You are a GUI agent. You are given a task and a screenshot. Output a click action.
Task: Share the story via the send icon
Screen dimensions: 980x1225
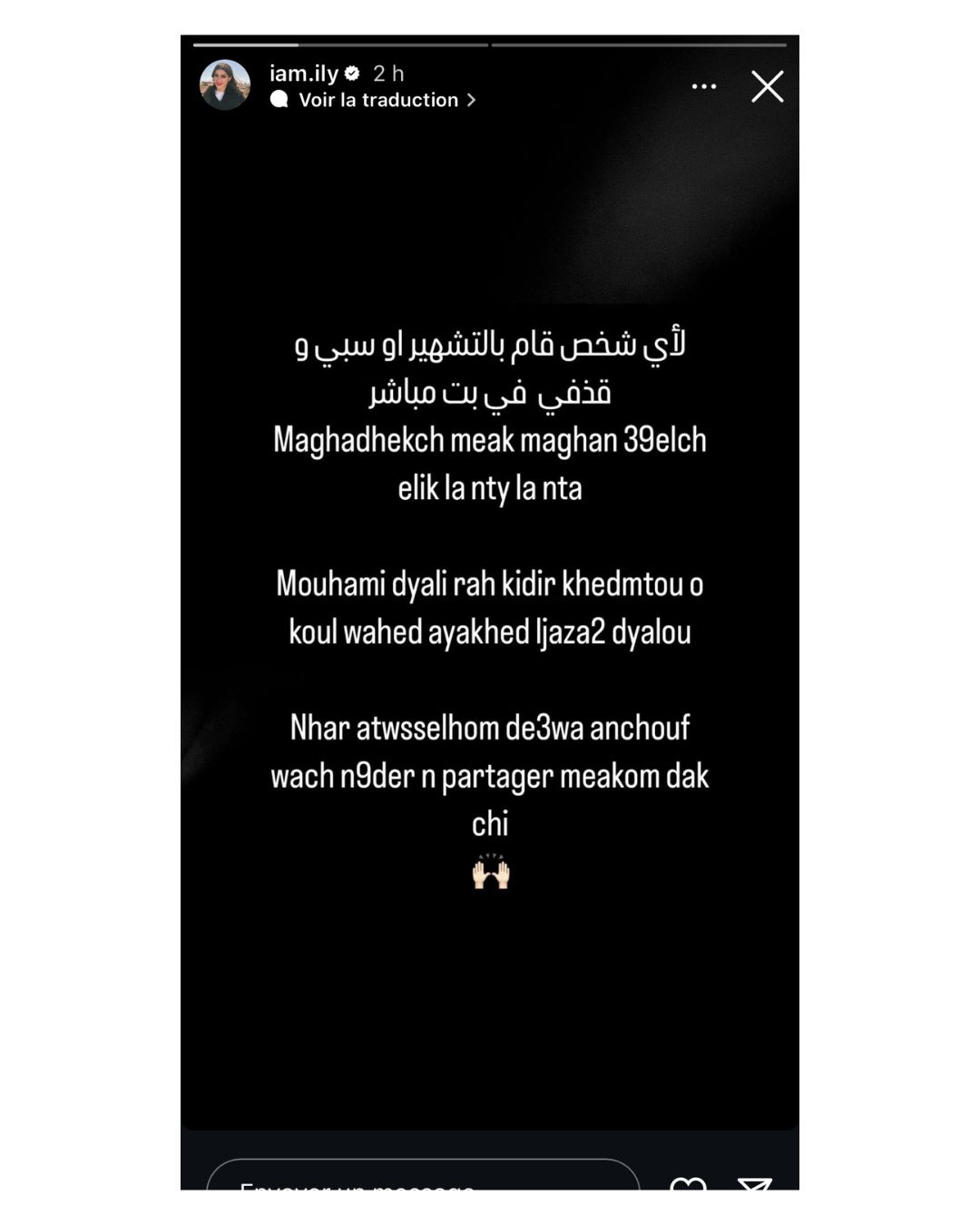point(754,1183)
